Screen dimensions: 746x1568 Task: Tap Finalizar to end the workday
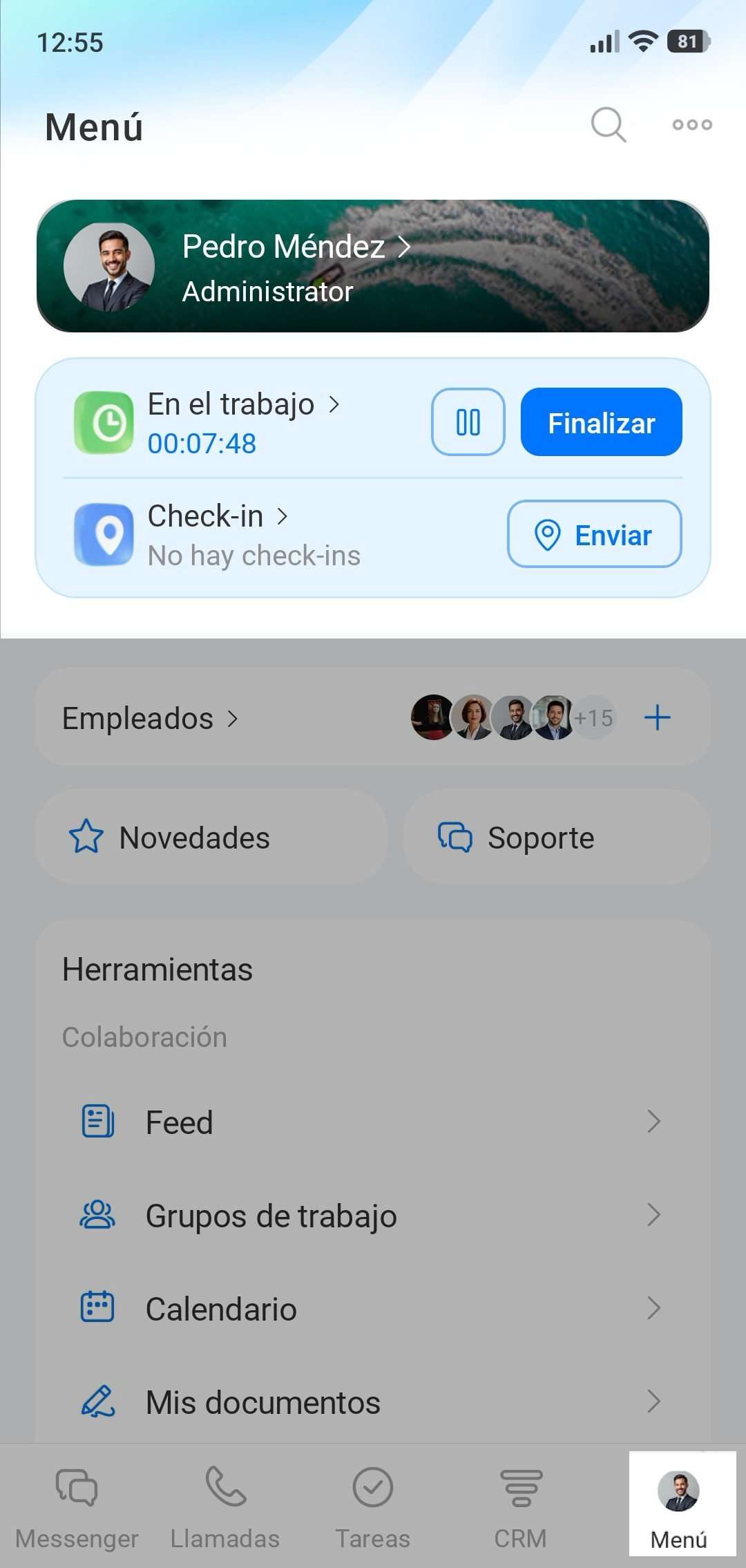[601, 422]
